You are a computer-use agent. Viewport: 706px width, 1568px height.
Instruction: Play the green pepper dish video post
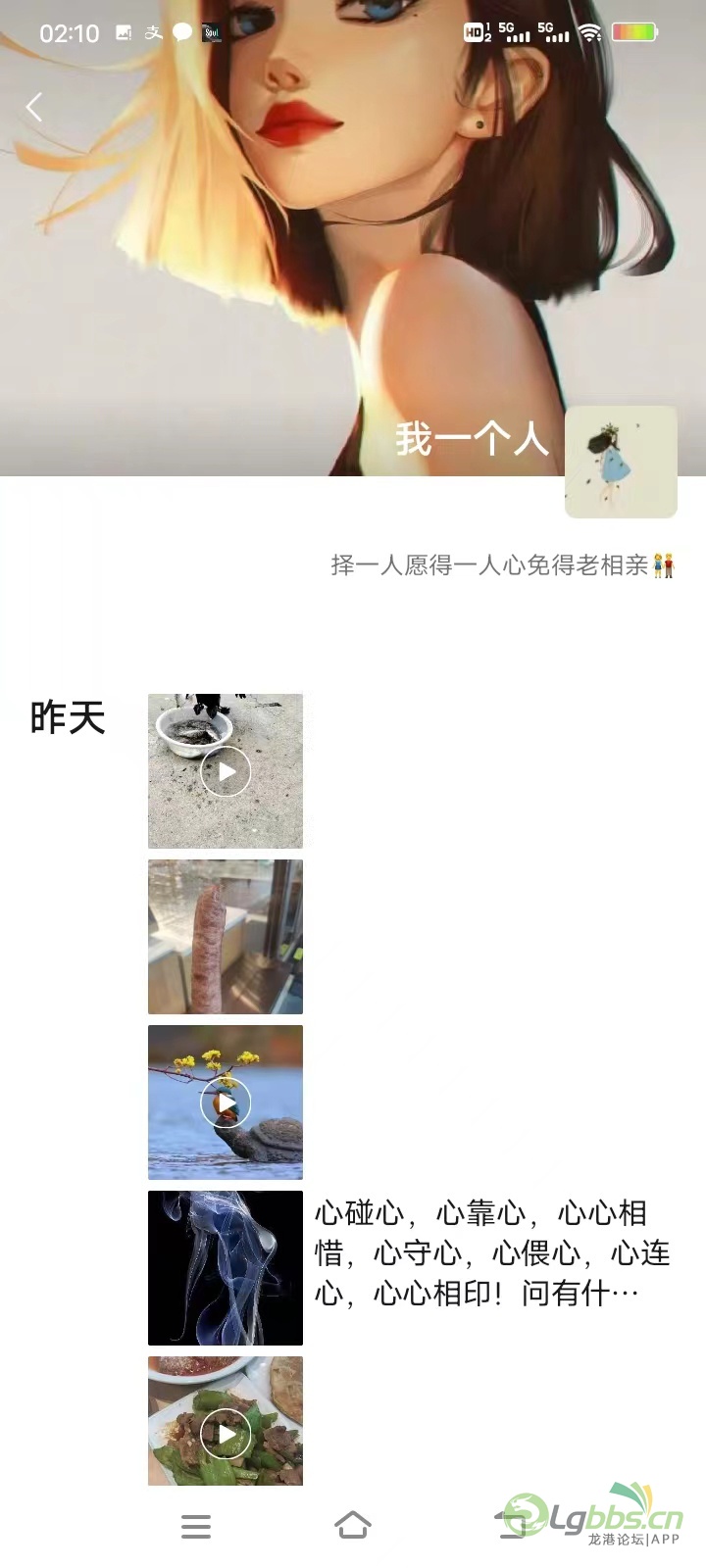tap(226, 1433)
